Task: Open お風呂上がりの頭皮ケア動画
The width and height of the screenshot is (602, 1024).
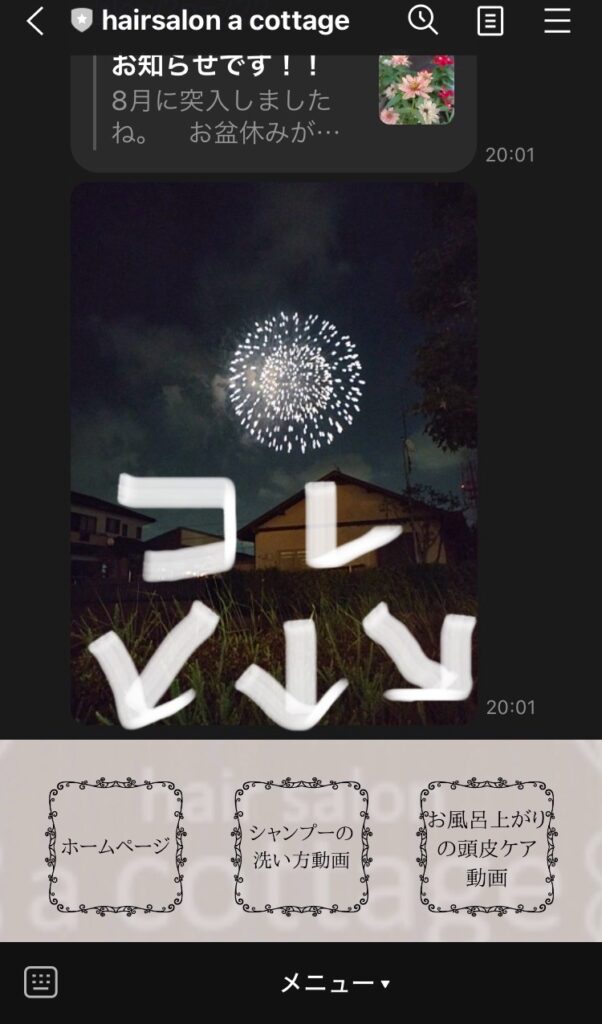Action: pos(486,846)
